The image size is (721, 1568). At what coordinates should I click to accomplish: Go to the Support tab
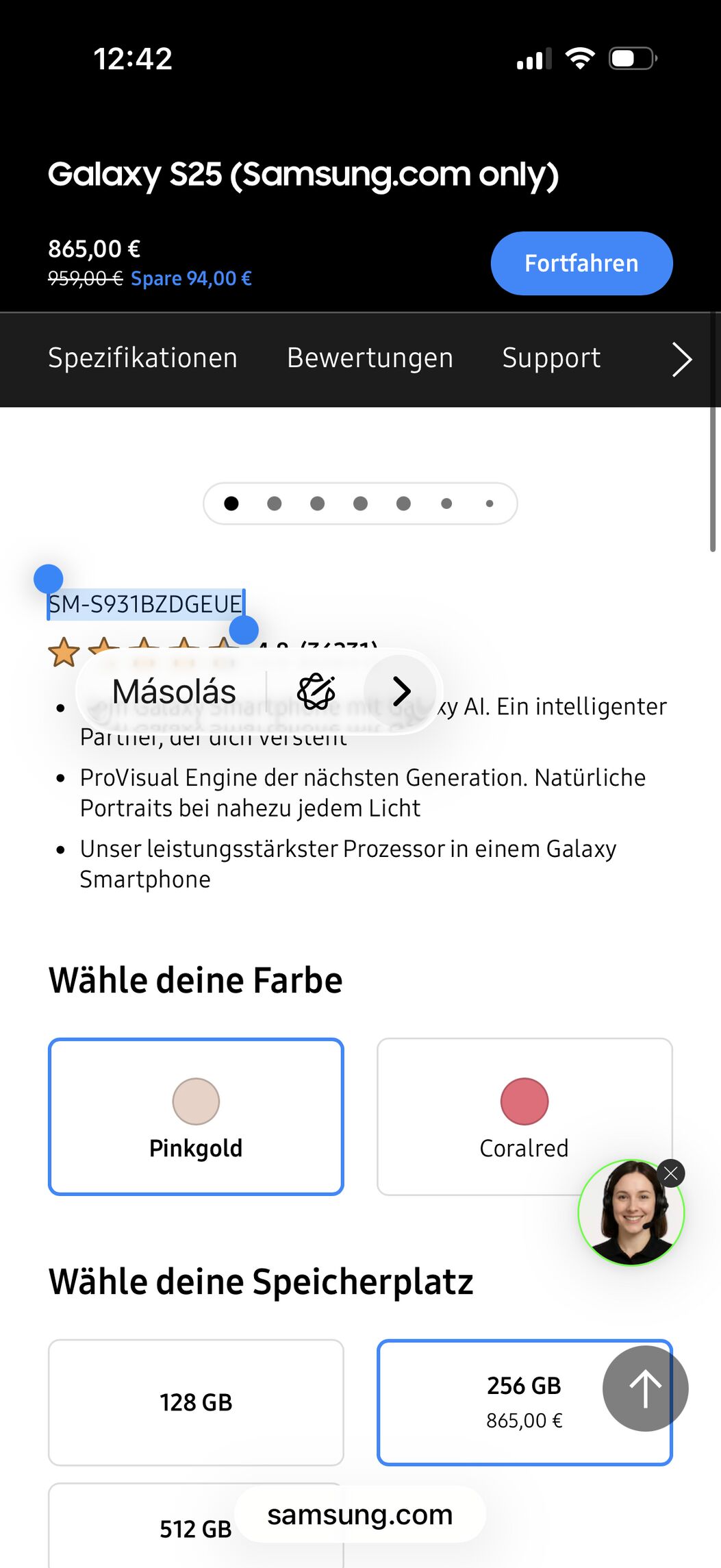551,358
